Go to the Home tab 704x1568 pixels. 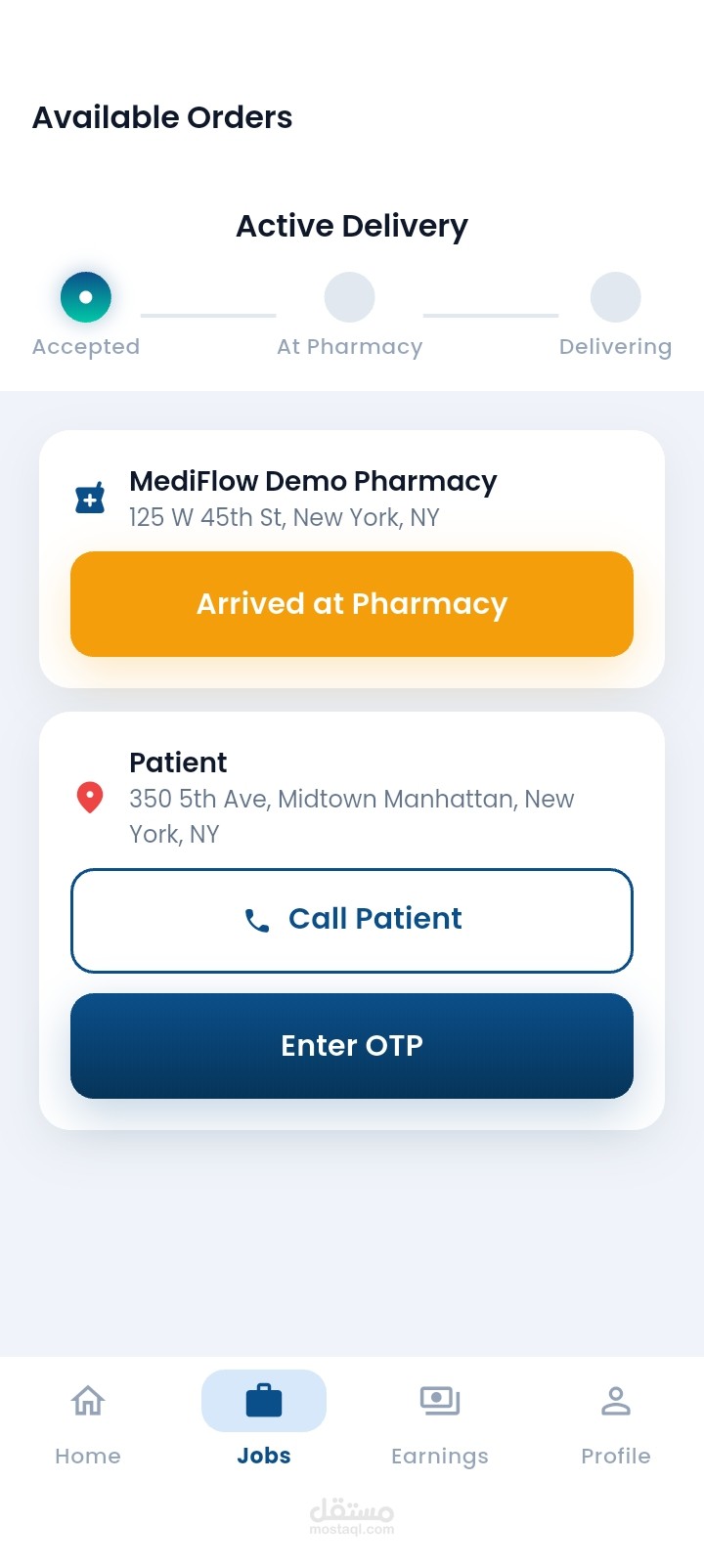(x=88, y=1422)
